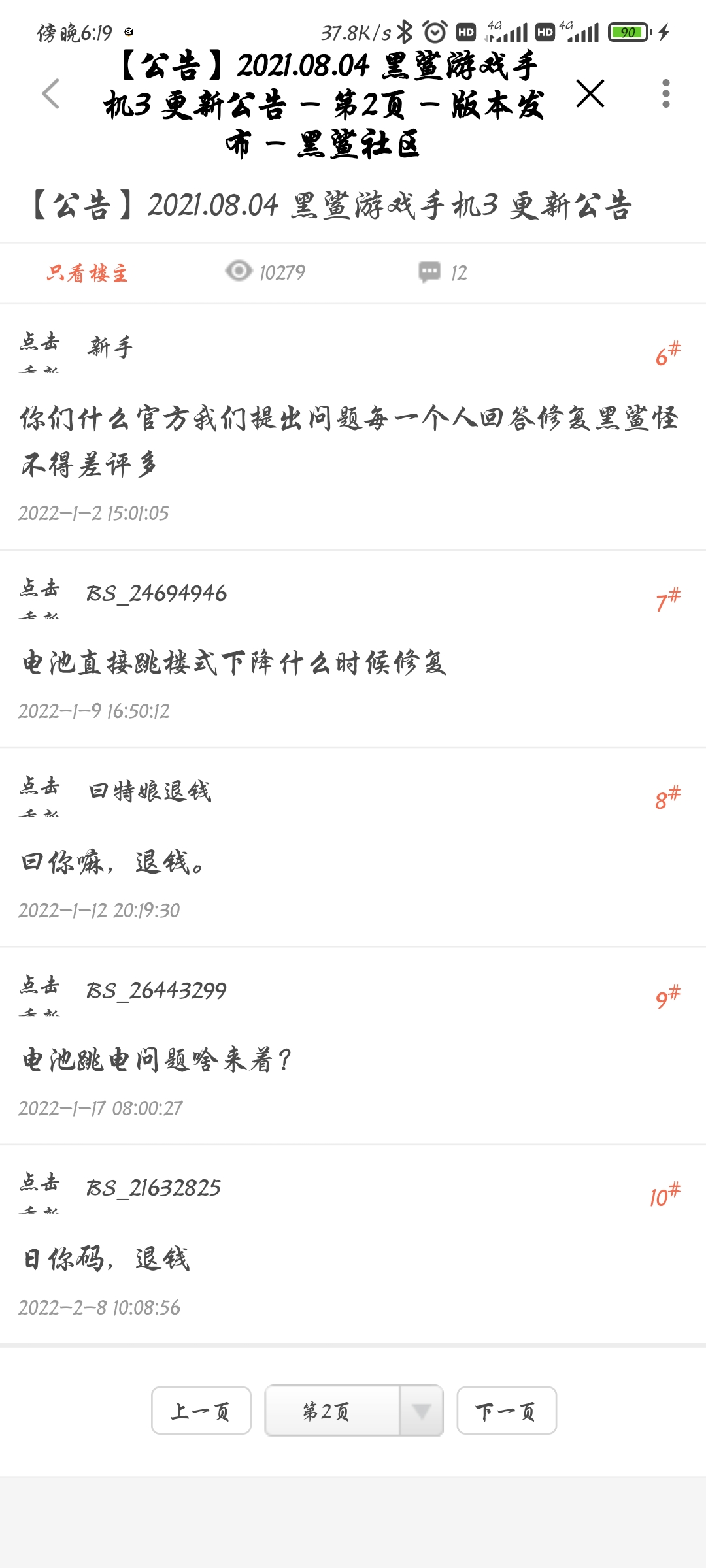This screenshot has width=706, height=1568.
Task: Open the profile of user BS_26443299
Action: click(156, 990)
